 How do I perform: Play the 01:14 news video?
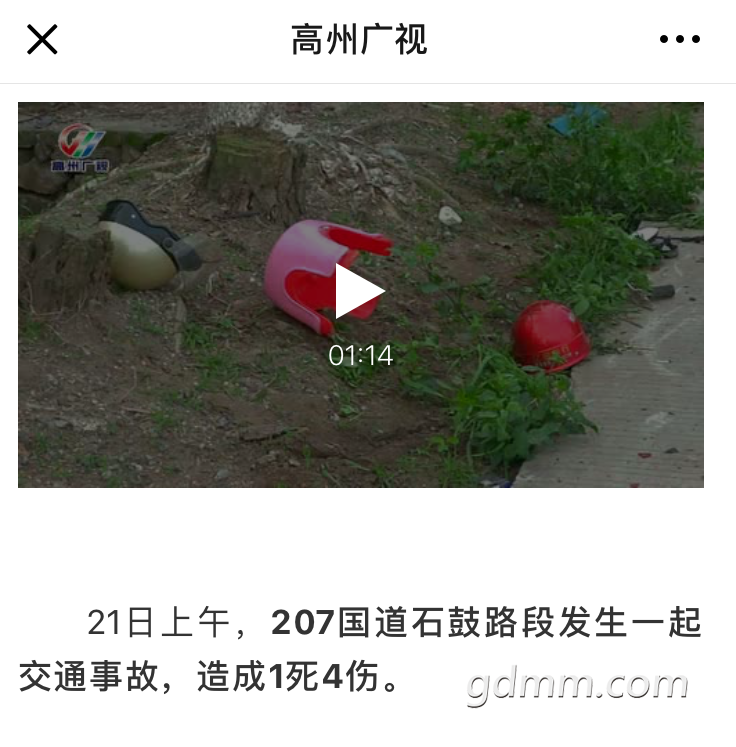(x=360, y=292)
